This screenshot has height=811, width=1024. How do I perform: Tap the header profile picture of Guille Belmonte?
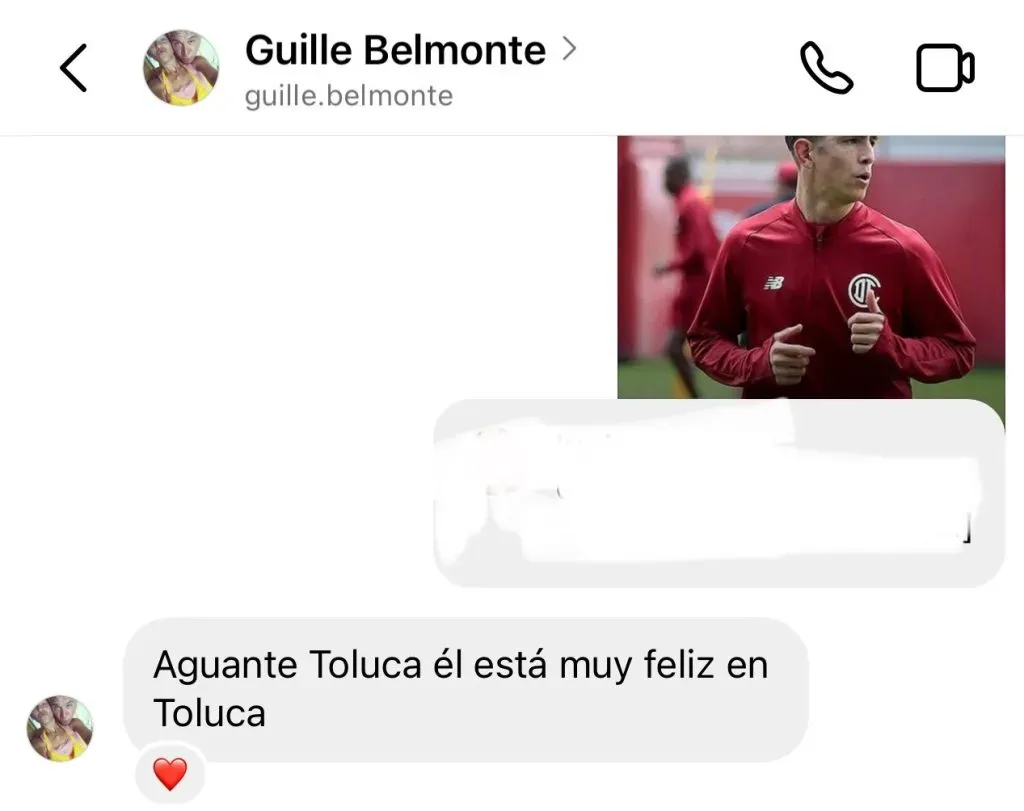tap(181, 69)
